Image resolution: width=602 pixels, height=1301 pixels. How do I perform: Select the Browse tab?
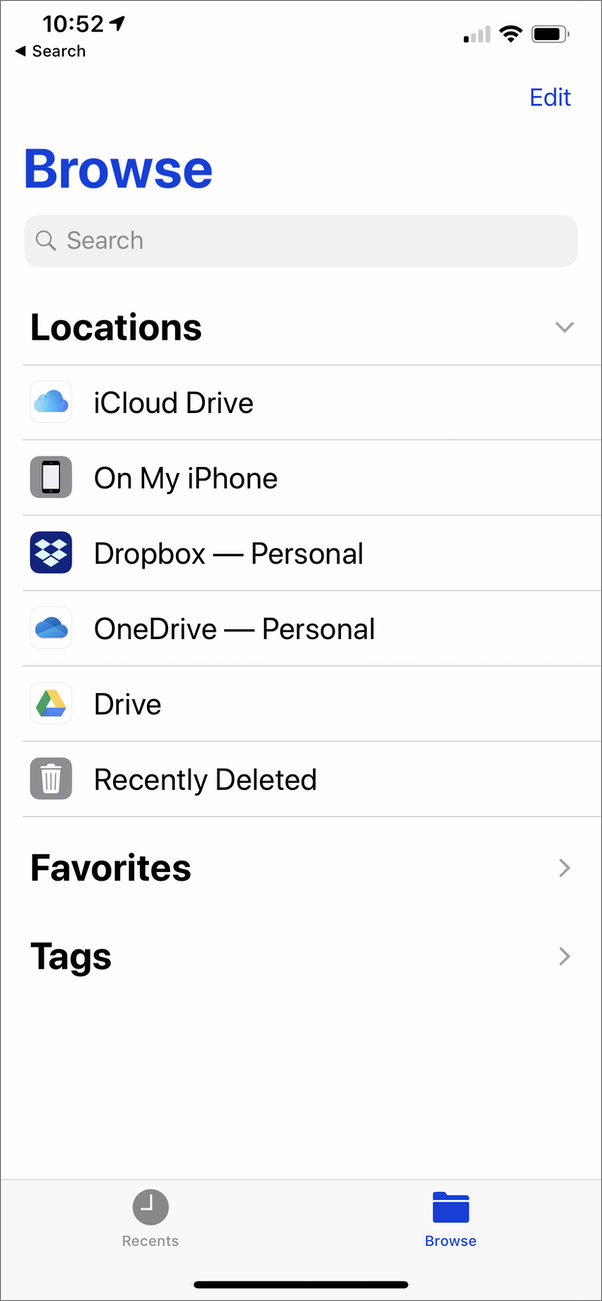tap(451, 1219)
